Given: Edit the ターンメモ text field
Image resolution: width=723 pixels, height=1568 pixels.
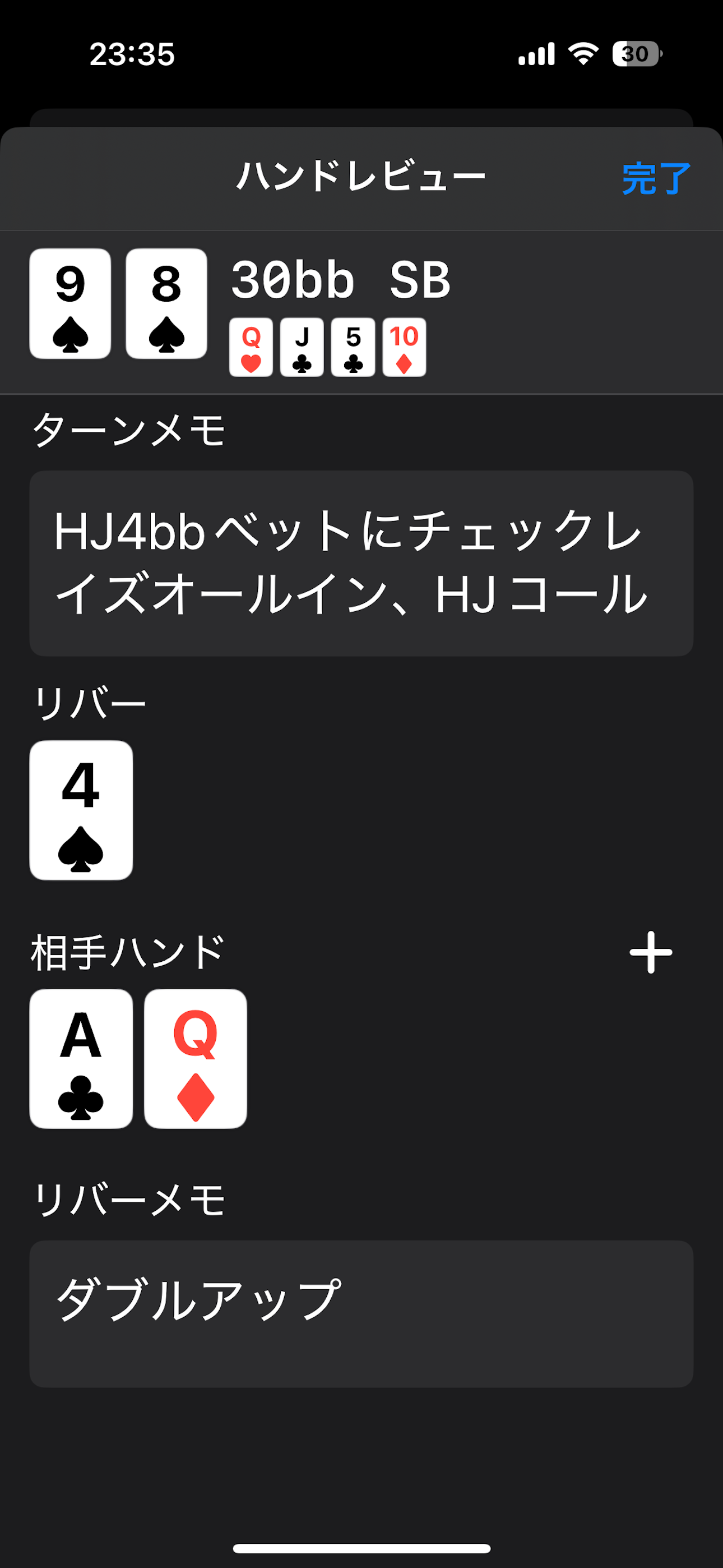Looking at the screenshot, I should (361, 563).
